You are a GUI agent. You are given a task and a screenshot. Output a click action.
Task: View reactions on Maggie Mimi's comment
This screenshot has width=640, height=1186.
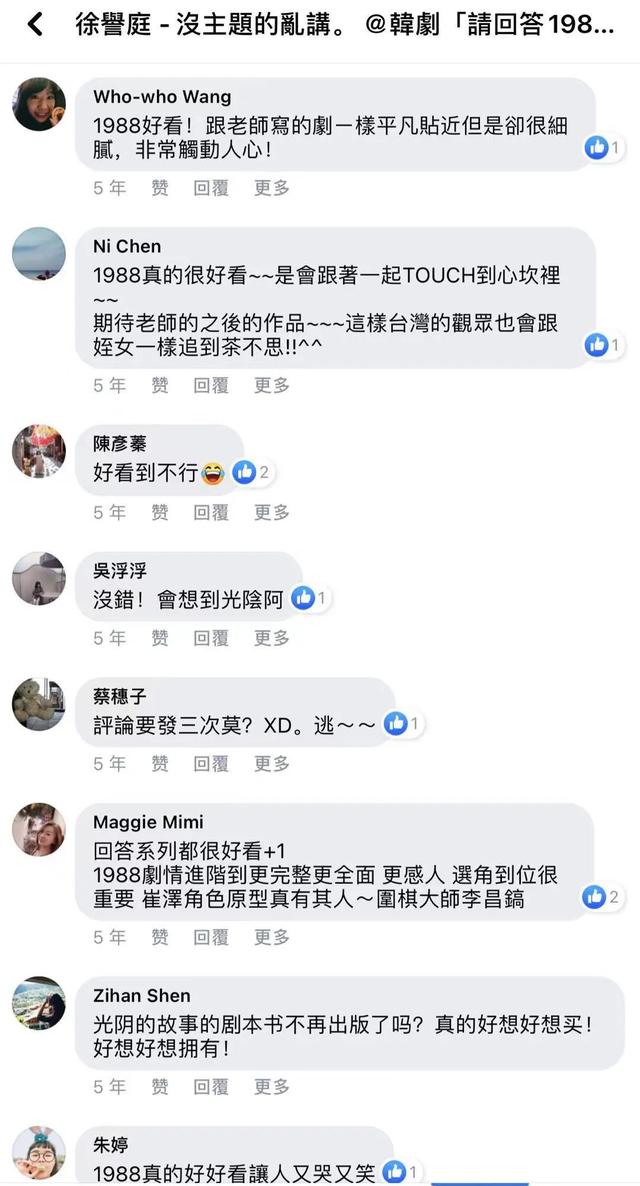(603, 897)
